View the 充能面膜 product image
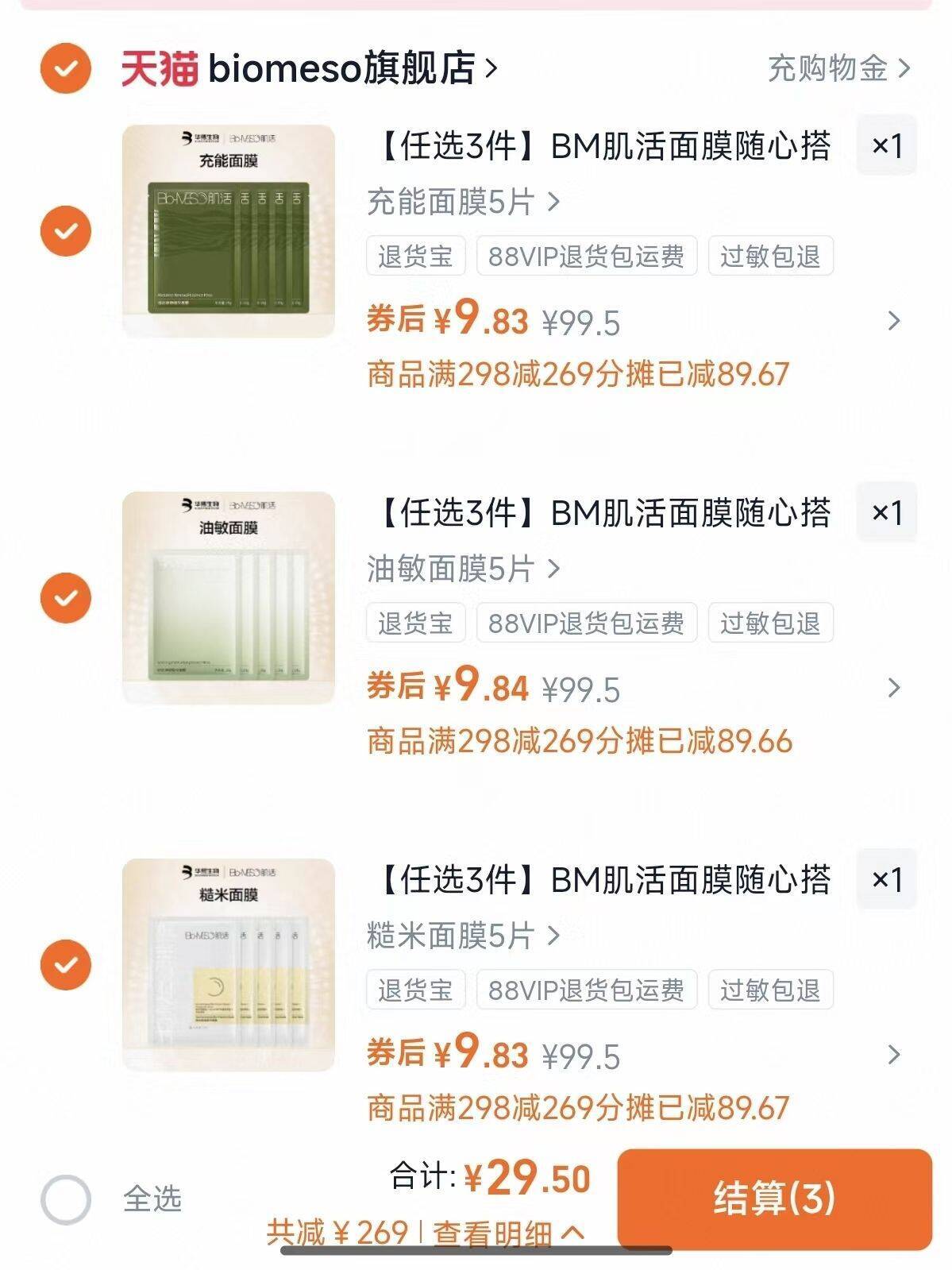 click(x=229, y=231)
